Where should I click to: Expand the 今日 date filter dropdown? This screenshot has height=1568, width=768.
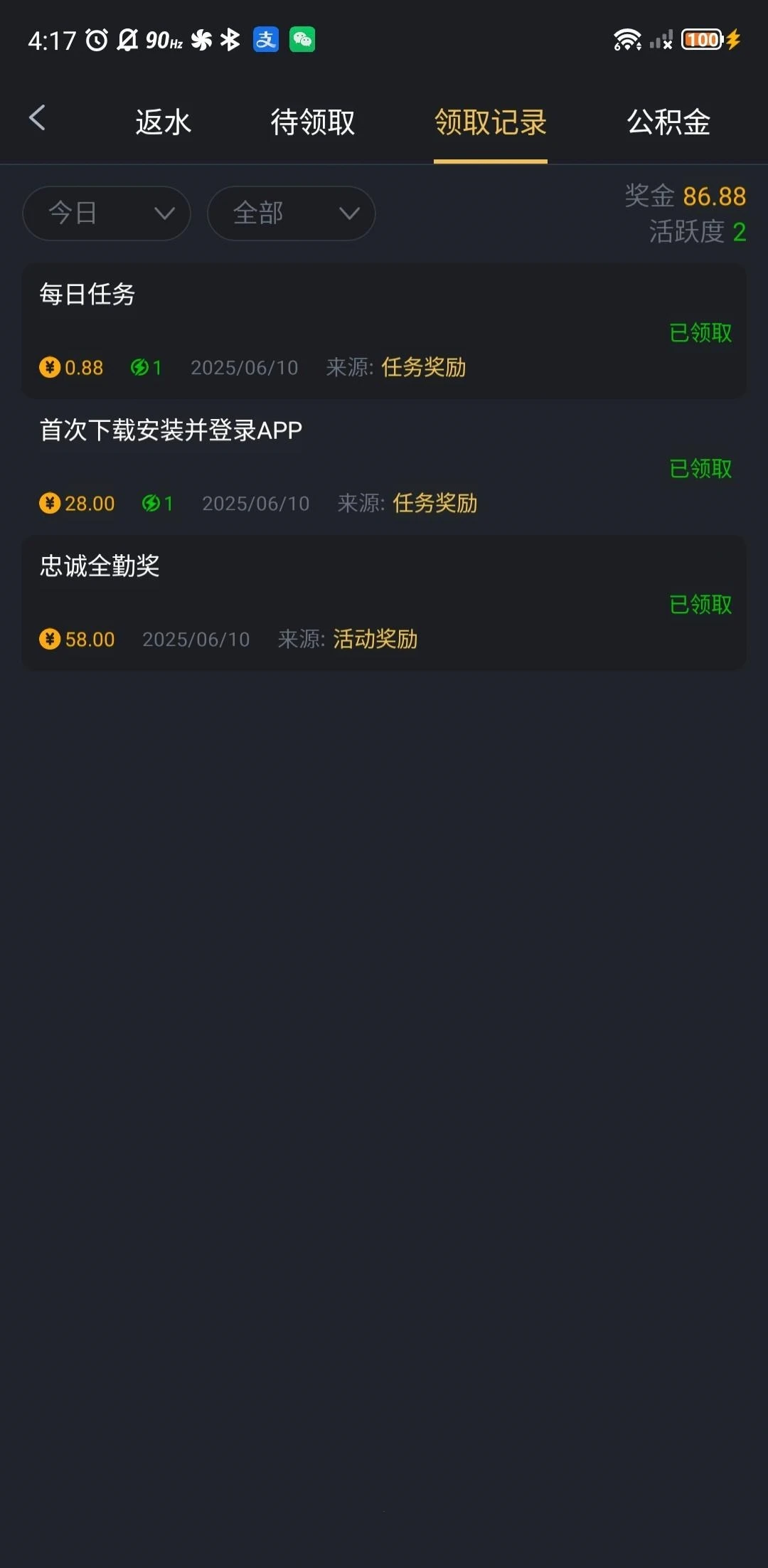(107, 213)
